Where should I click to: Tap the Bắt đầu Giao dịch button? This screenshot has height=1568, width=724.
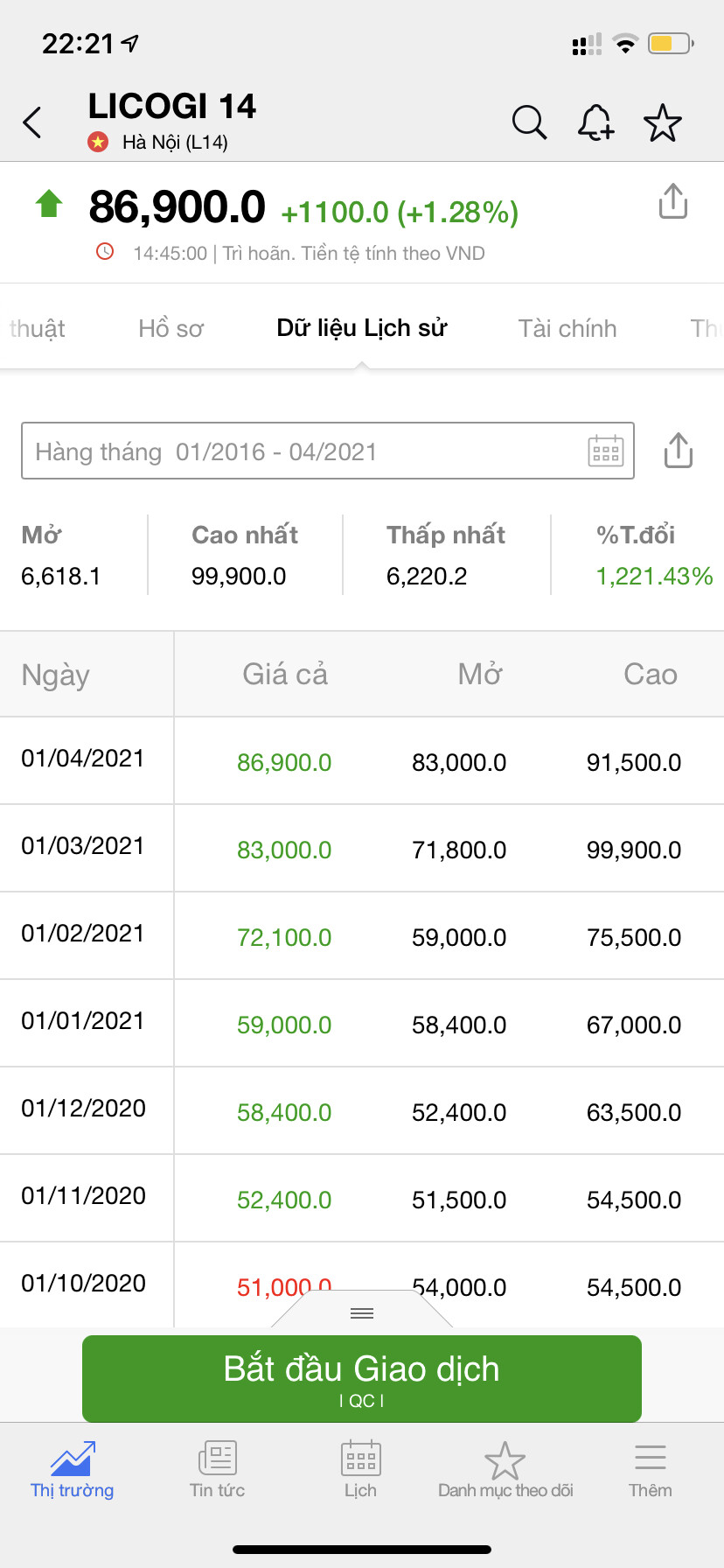coord(361,1378)
